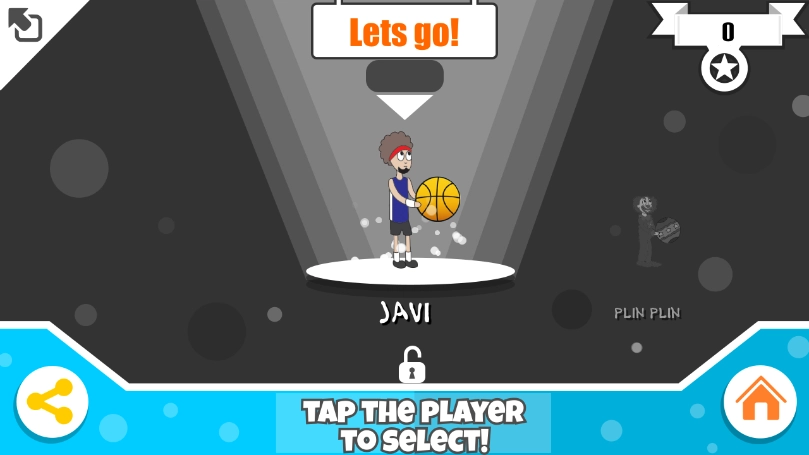Select the Javi basketball player
This screenshot has width=809, height=455.
pyautogui.click(x=410, y=200)
